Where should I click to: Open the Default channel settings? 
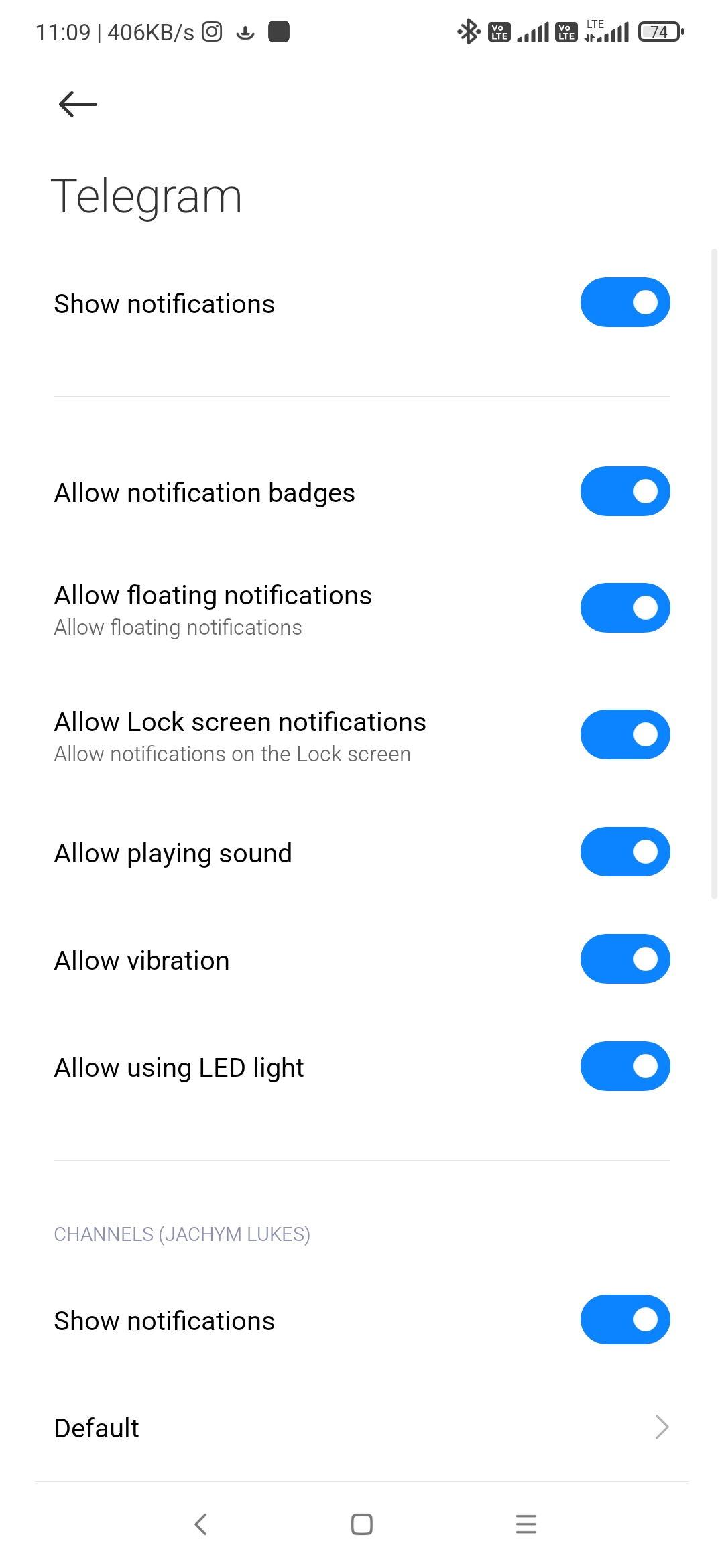click(x=362, y=1427)
